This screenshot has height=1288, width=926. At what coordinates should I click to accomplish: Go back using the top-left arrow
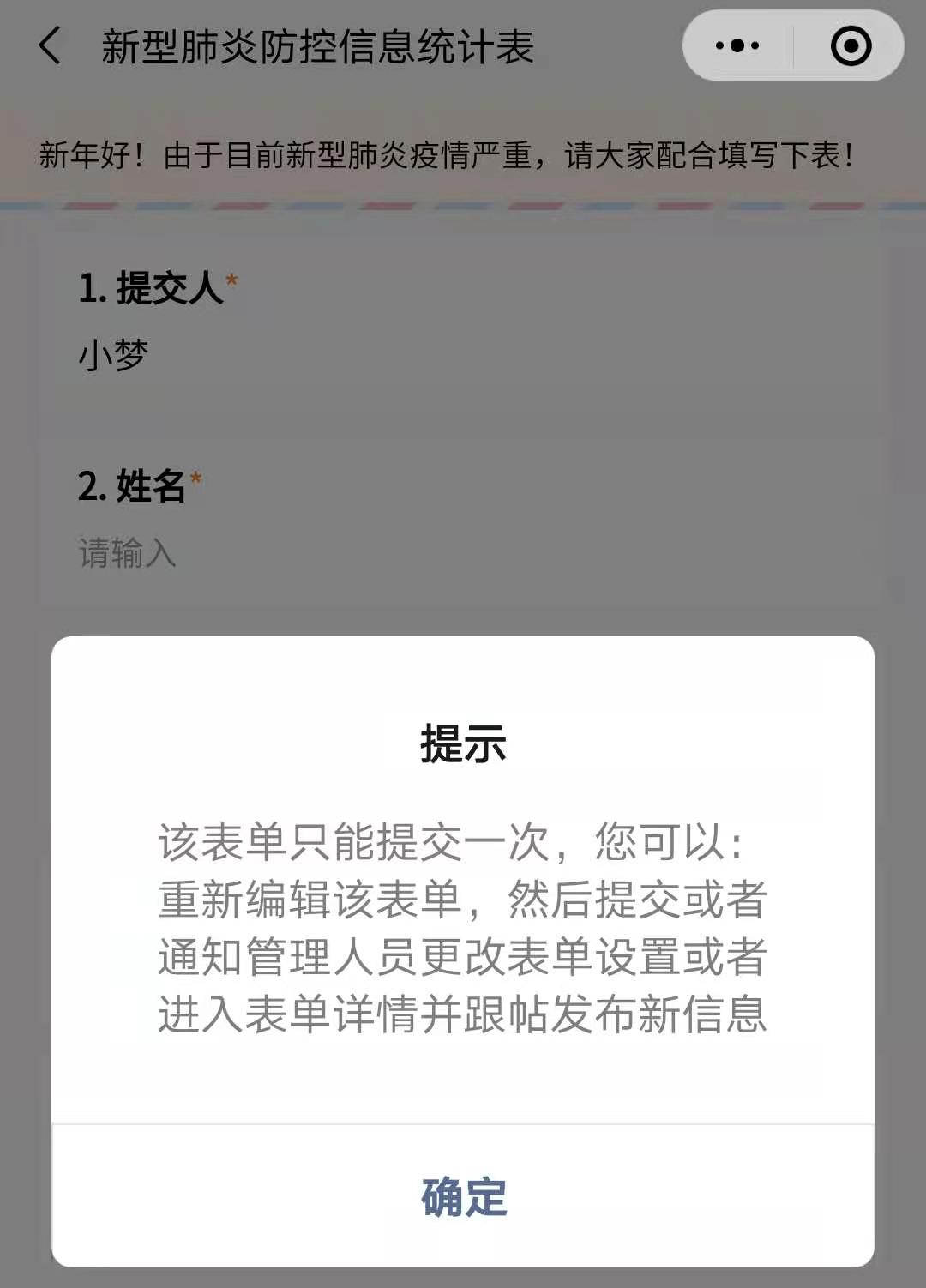point(51,45)
